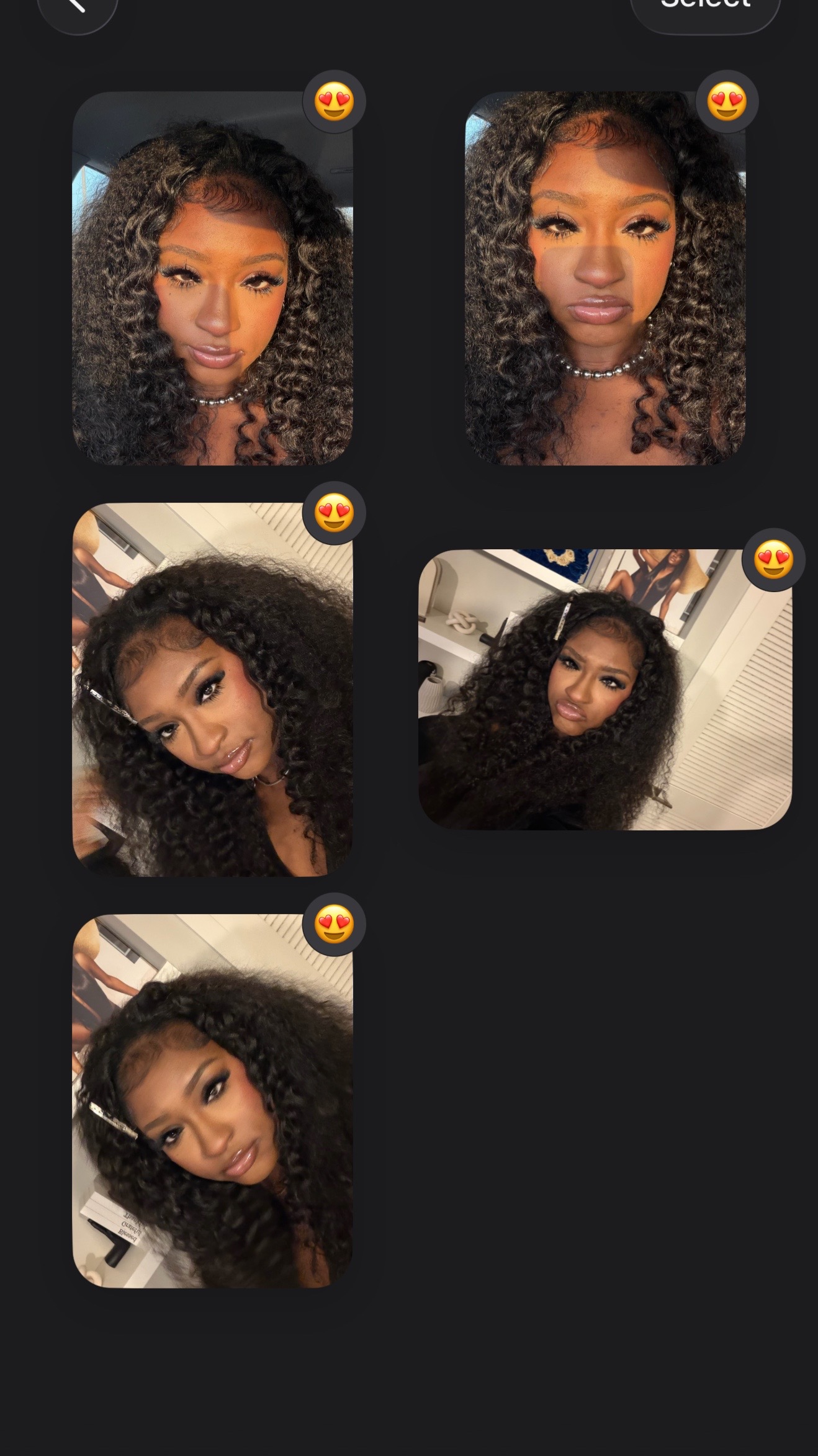Tap the Select button

tap(705, 6)
